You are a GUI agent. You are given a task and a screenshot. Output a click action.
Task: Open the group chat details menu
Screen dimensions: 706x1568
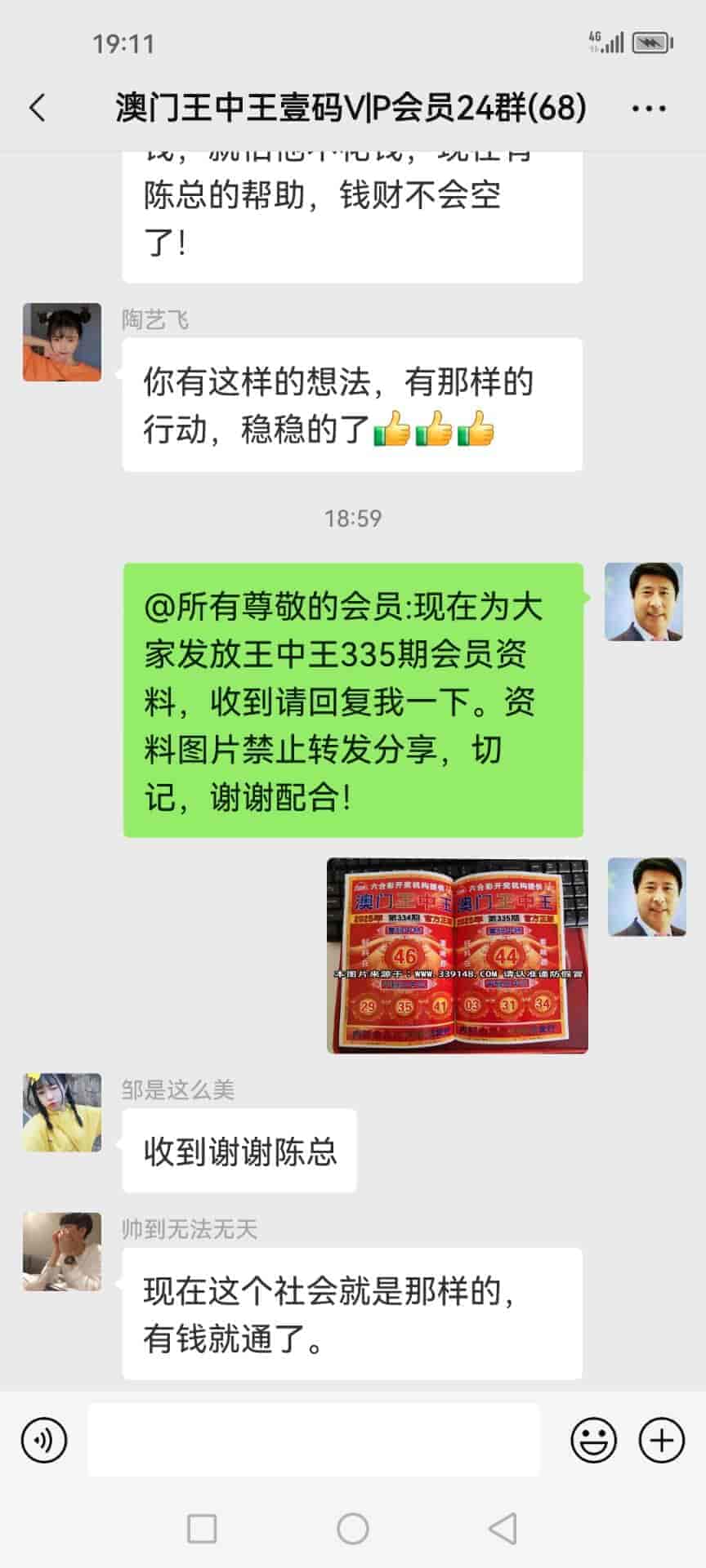649,108
